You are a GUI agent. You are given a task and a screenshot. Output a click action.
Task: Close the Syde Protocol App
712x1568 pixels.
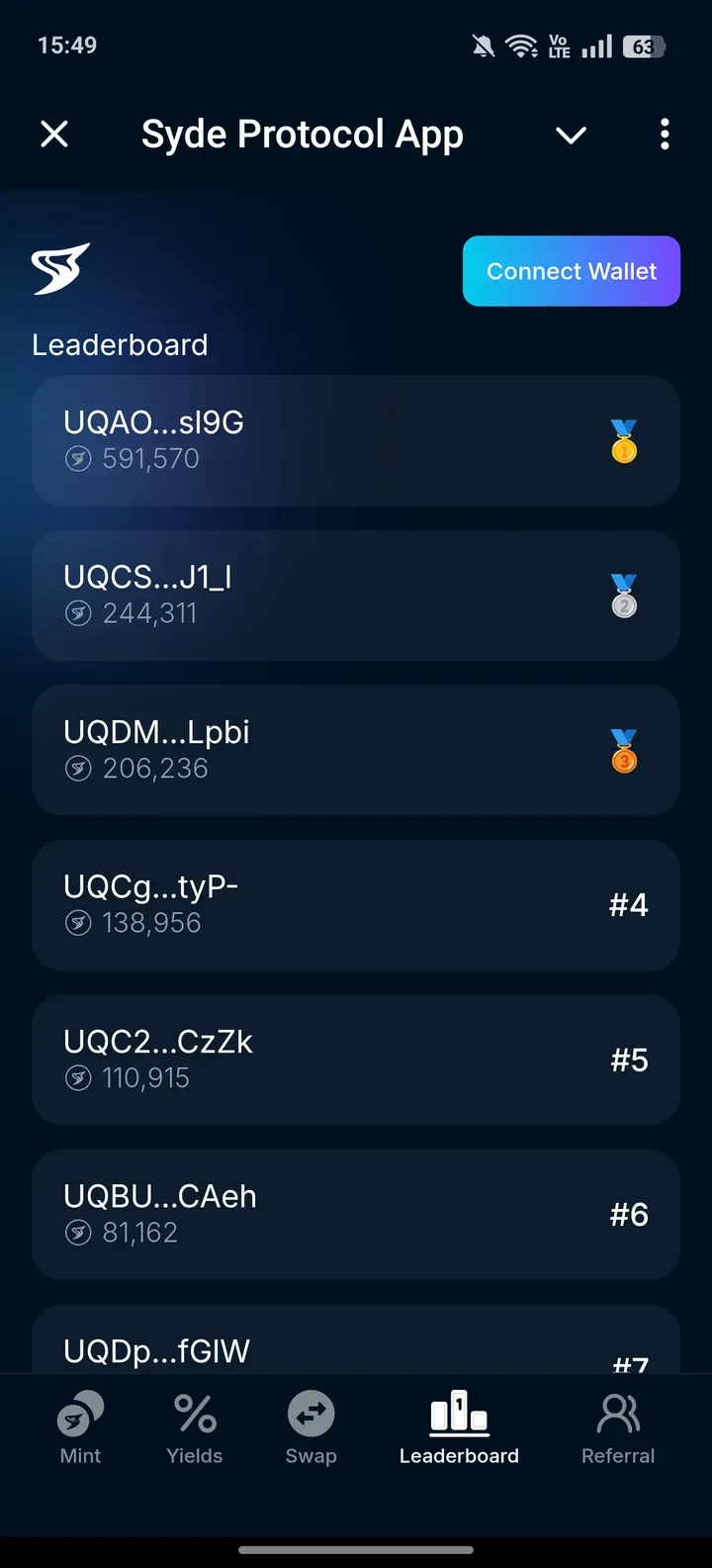[53, 134]
